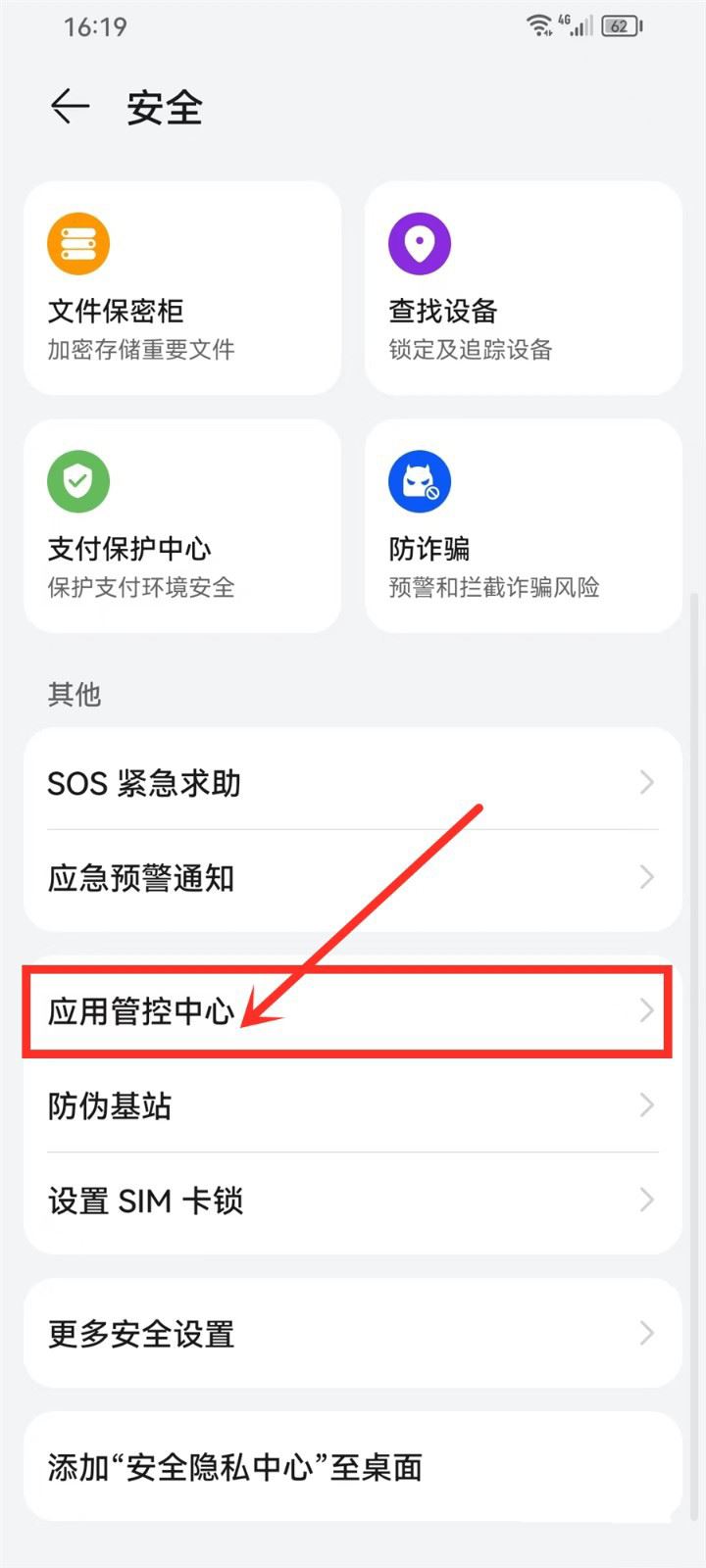The image size is (706, 1568).
Task: Open 更多安全设置
Action: point(351,1334)
